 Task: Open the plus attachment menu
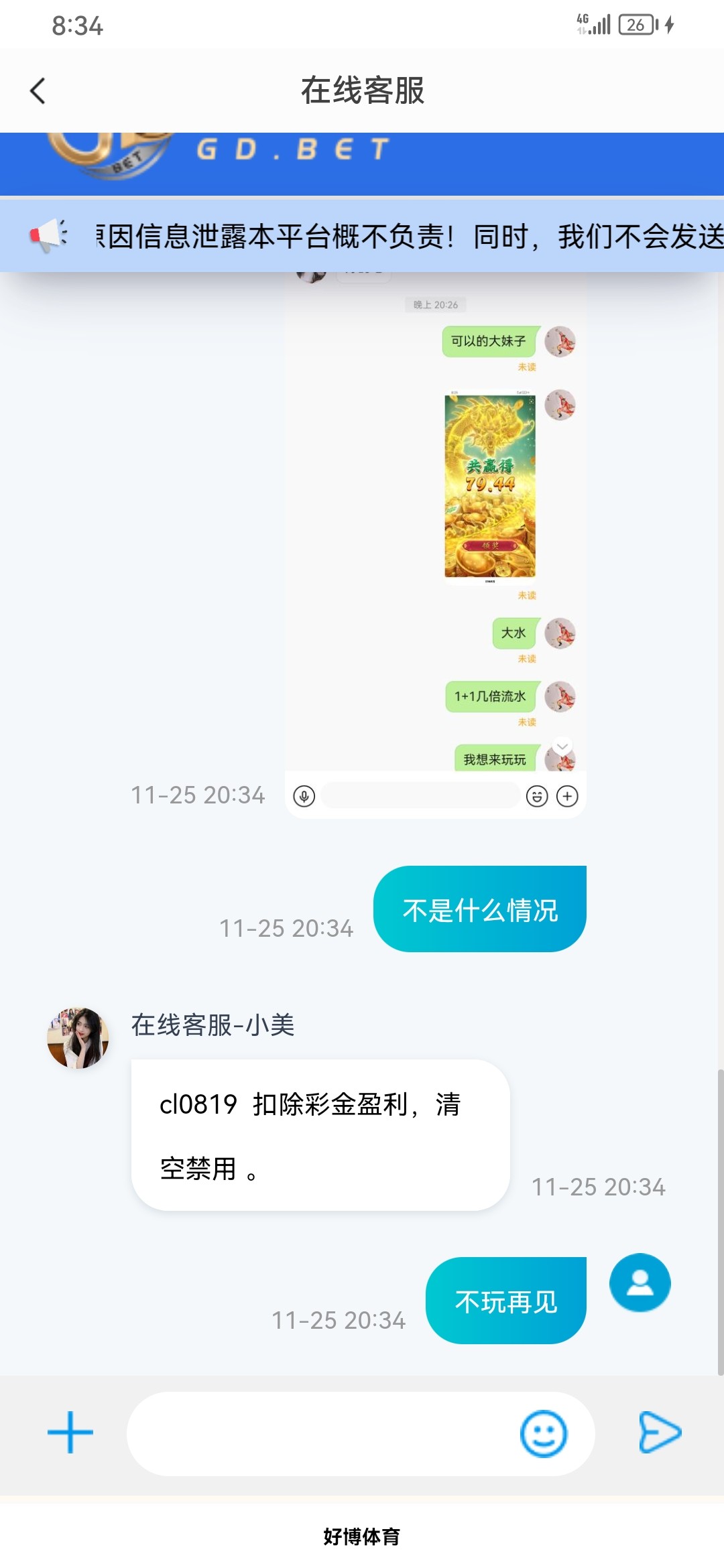pos(70,1433)
